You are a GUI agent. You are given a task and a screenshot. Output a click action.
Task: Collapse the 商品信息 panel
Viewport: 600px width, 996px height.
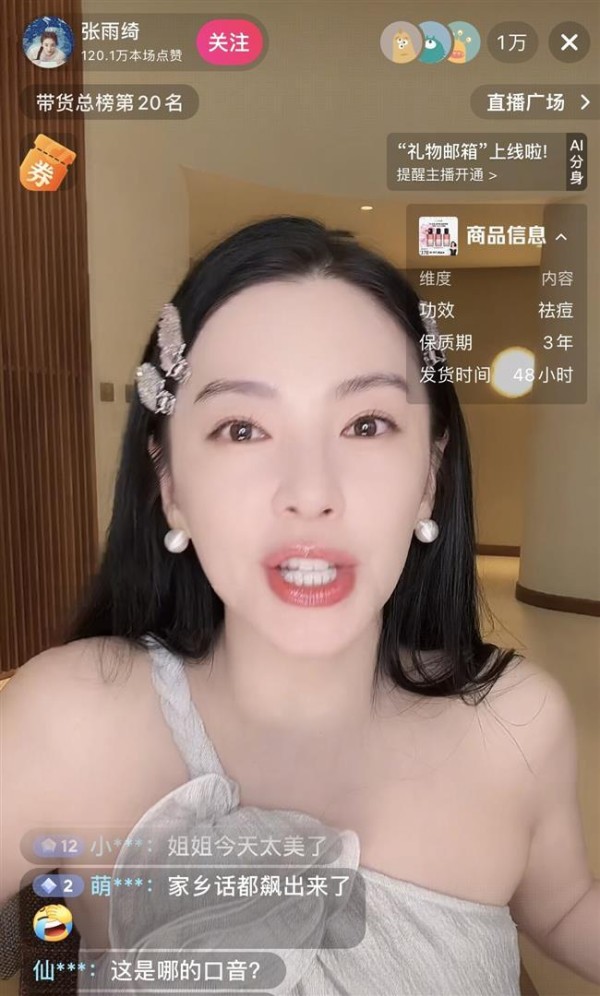tap(561, 237)
